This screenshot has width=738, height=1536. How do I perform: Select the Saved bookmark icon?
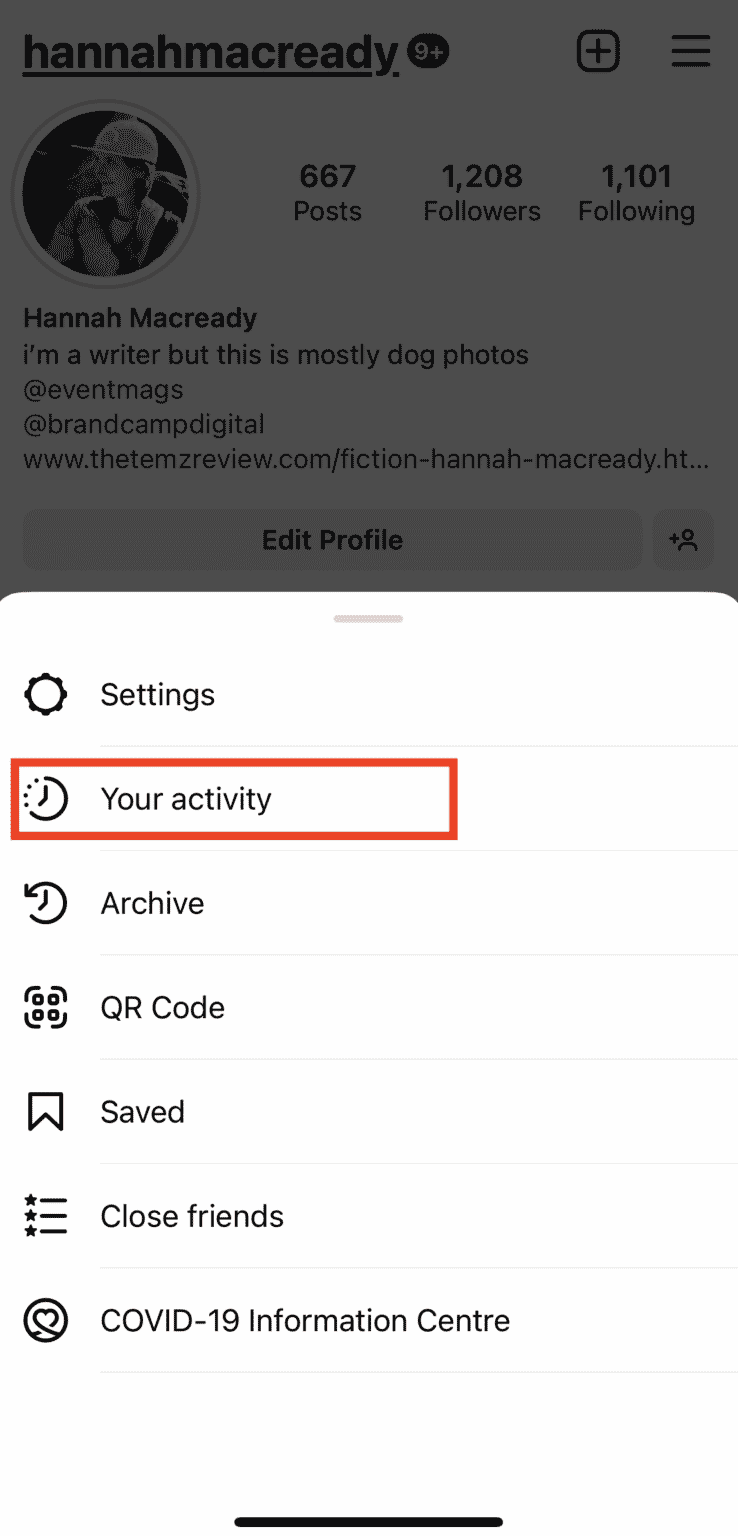pyautogui.click(x=45, y=1111)
